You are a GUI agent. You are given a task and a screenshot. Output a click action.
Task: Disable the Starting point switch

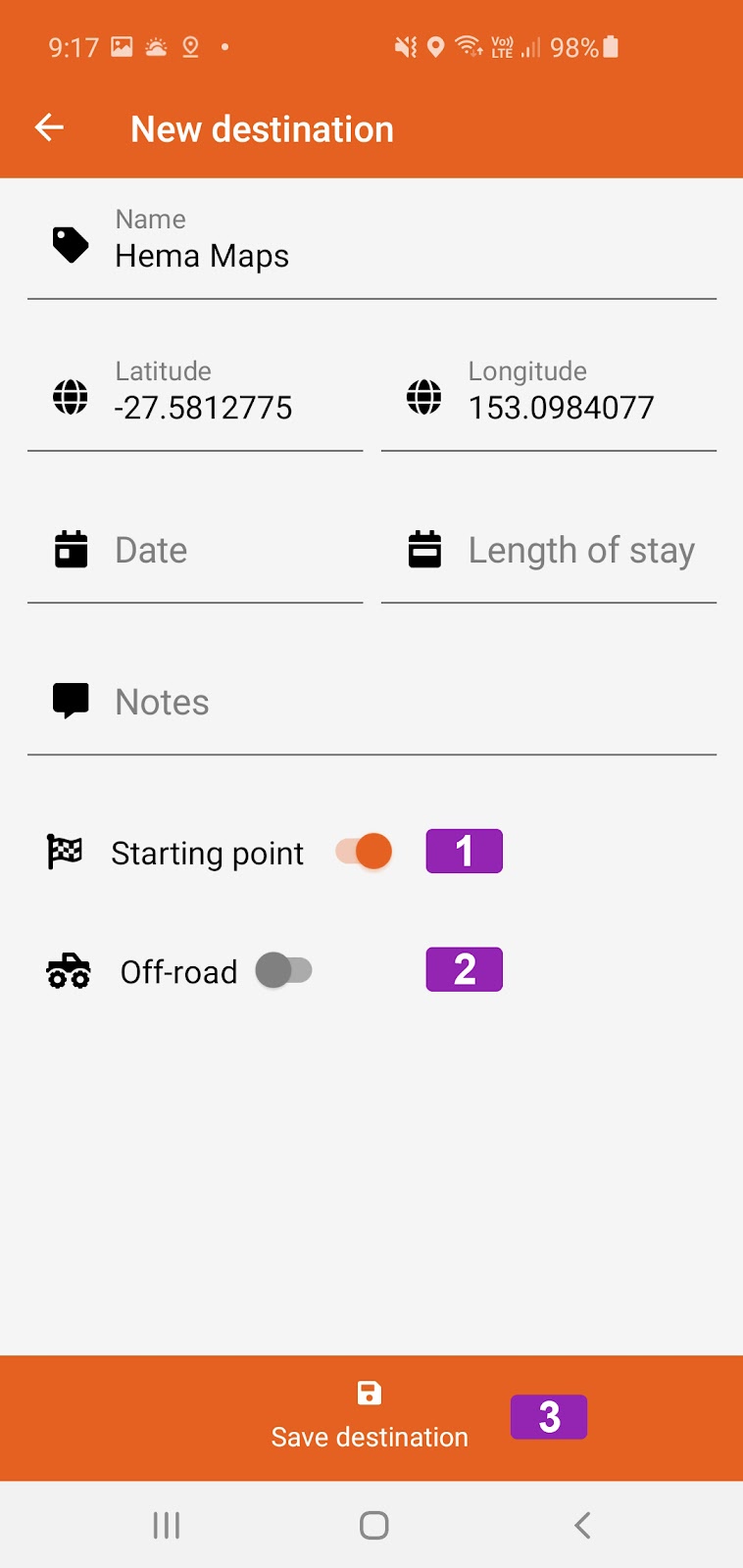[364, 852]
